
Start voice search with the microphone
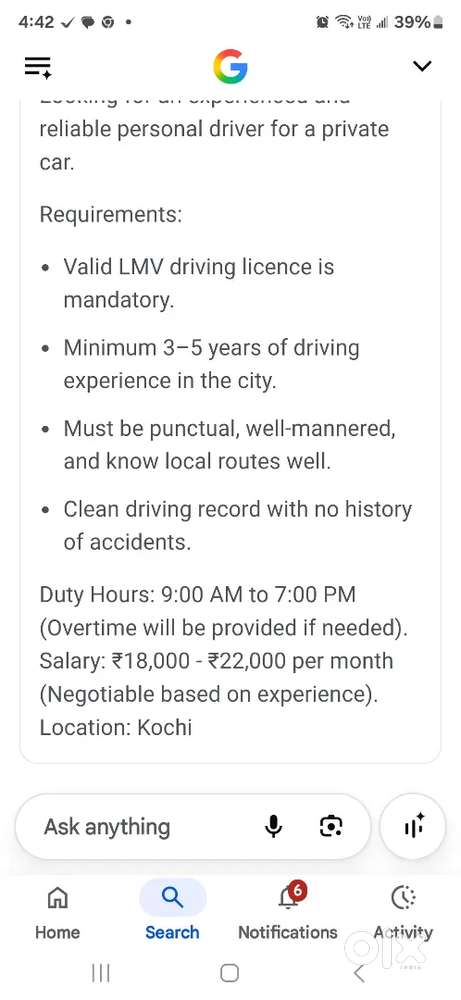click(273, 827)
